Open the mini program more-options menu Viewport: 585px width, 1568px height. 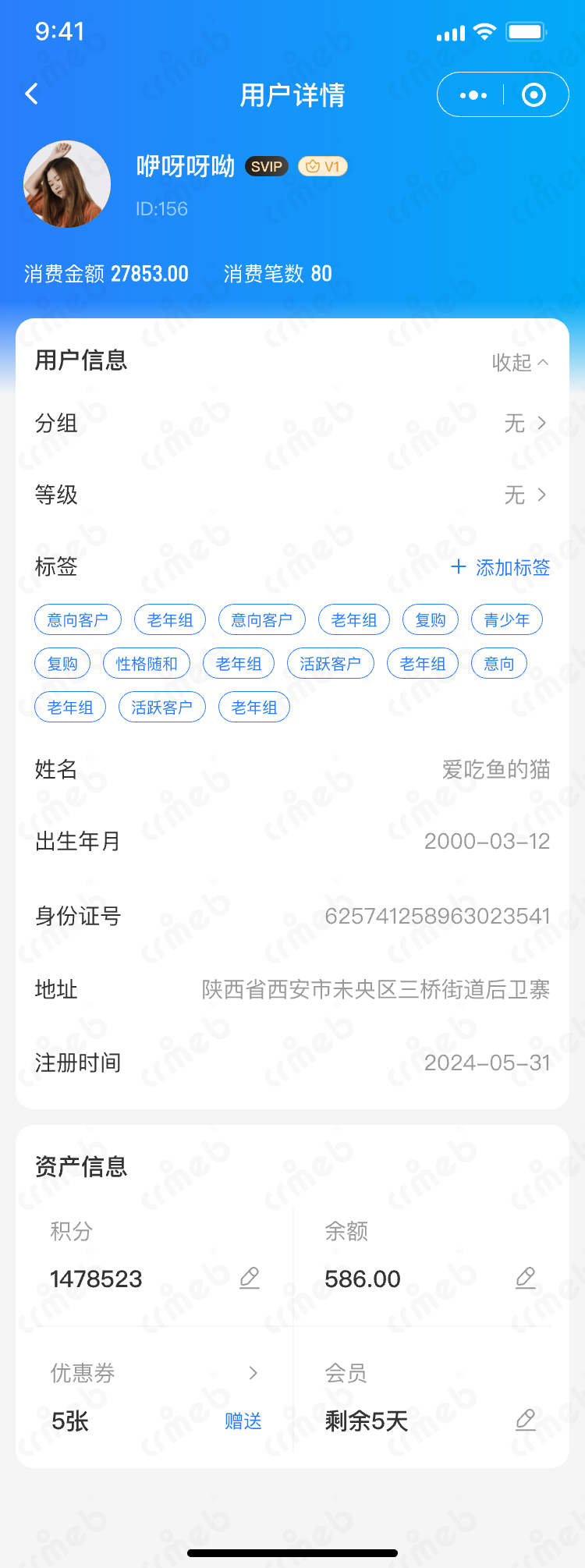coord(473,95)
